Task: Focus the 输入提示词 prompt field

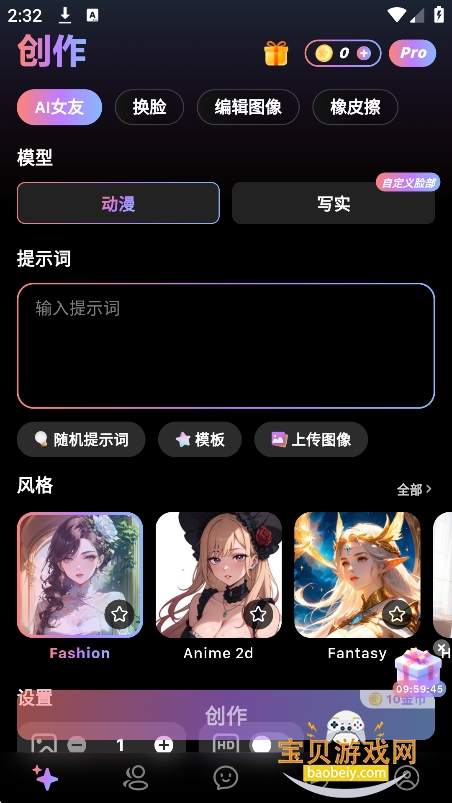Action: coord(226,346)
